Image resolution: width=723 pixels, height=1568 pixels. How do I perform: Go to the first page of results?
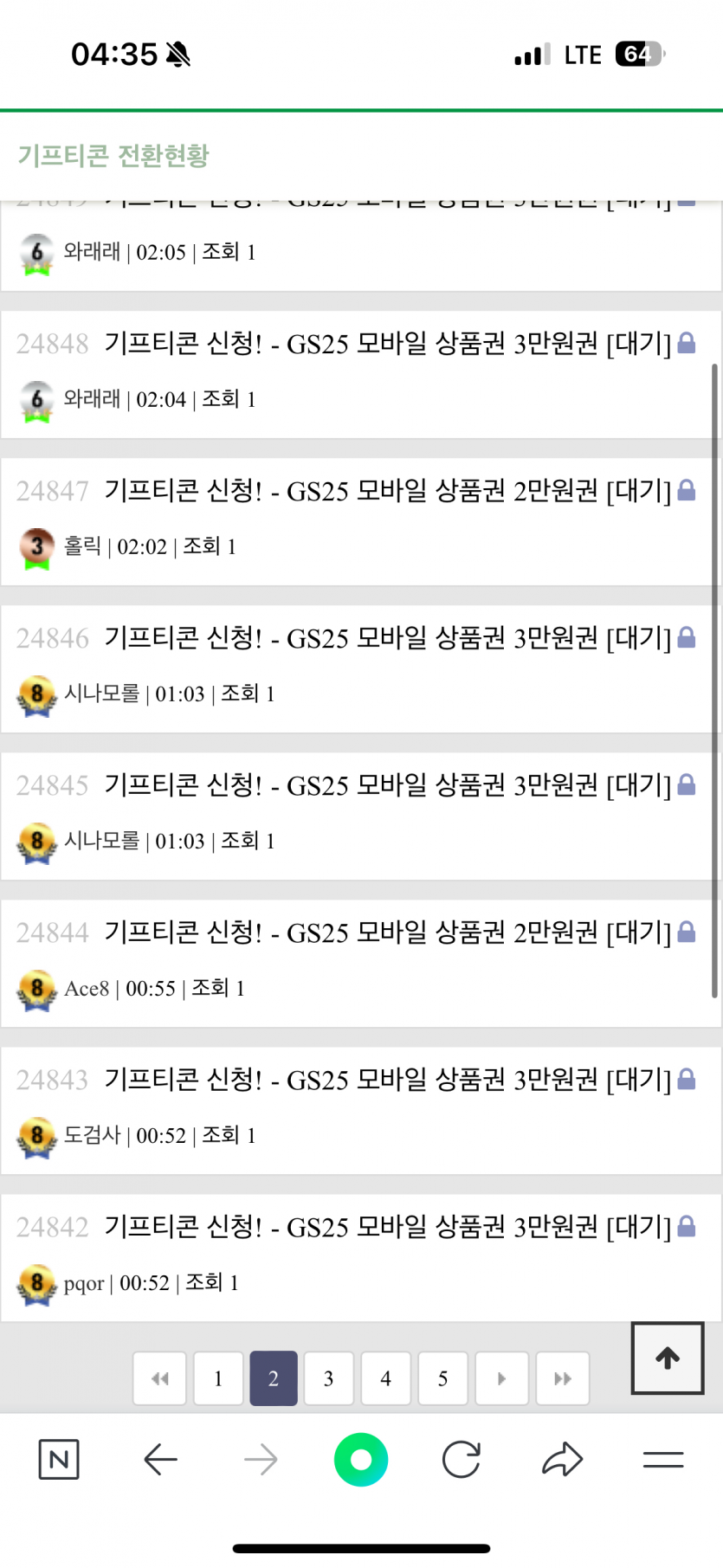(x=160, y=1378)
